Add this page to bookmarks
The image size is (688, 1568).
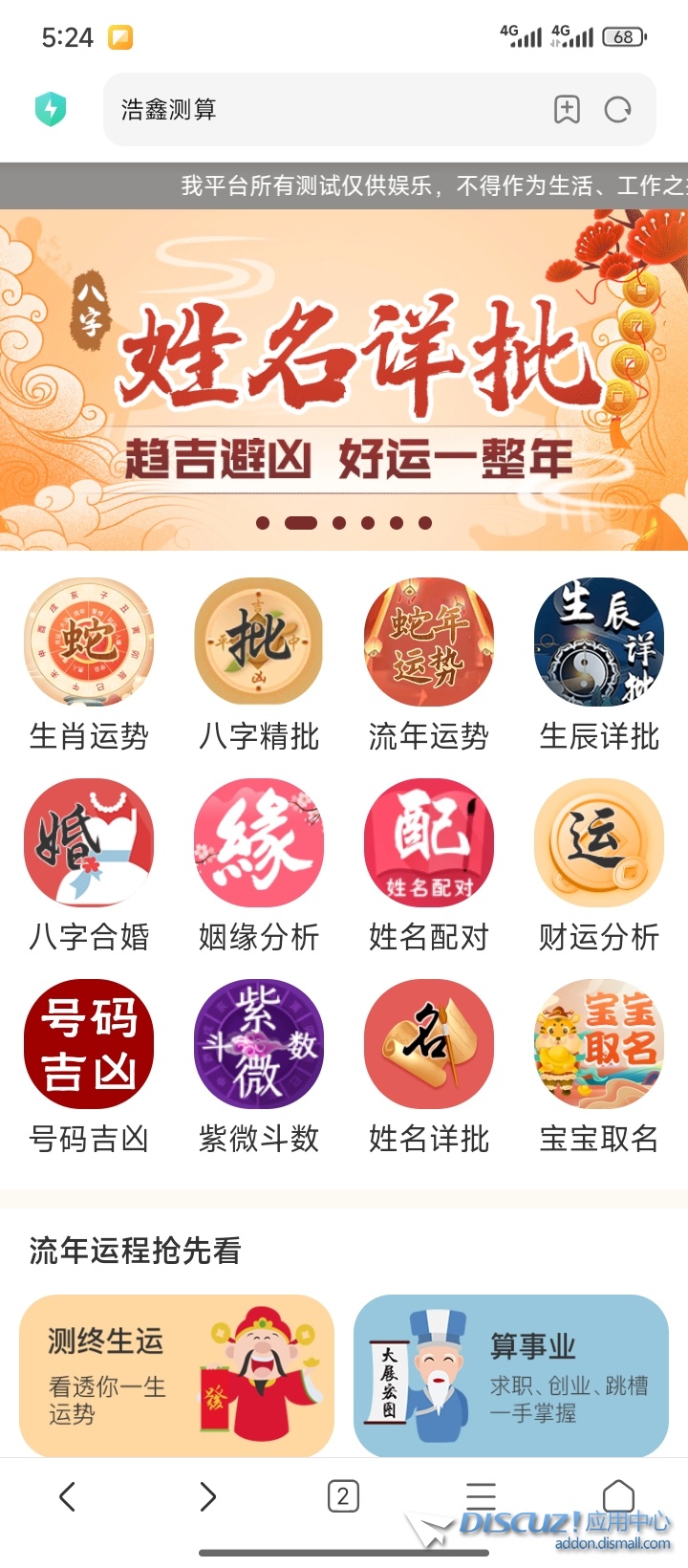[x=567, y=110]
